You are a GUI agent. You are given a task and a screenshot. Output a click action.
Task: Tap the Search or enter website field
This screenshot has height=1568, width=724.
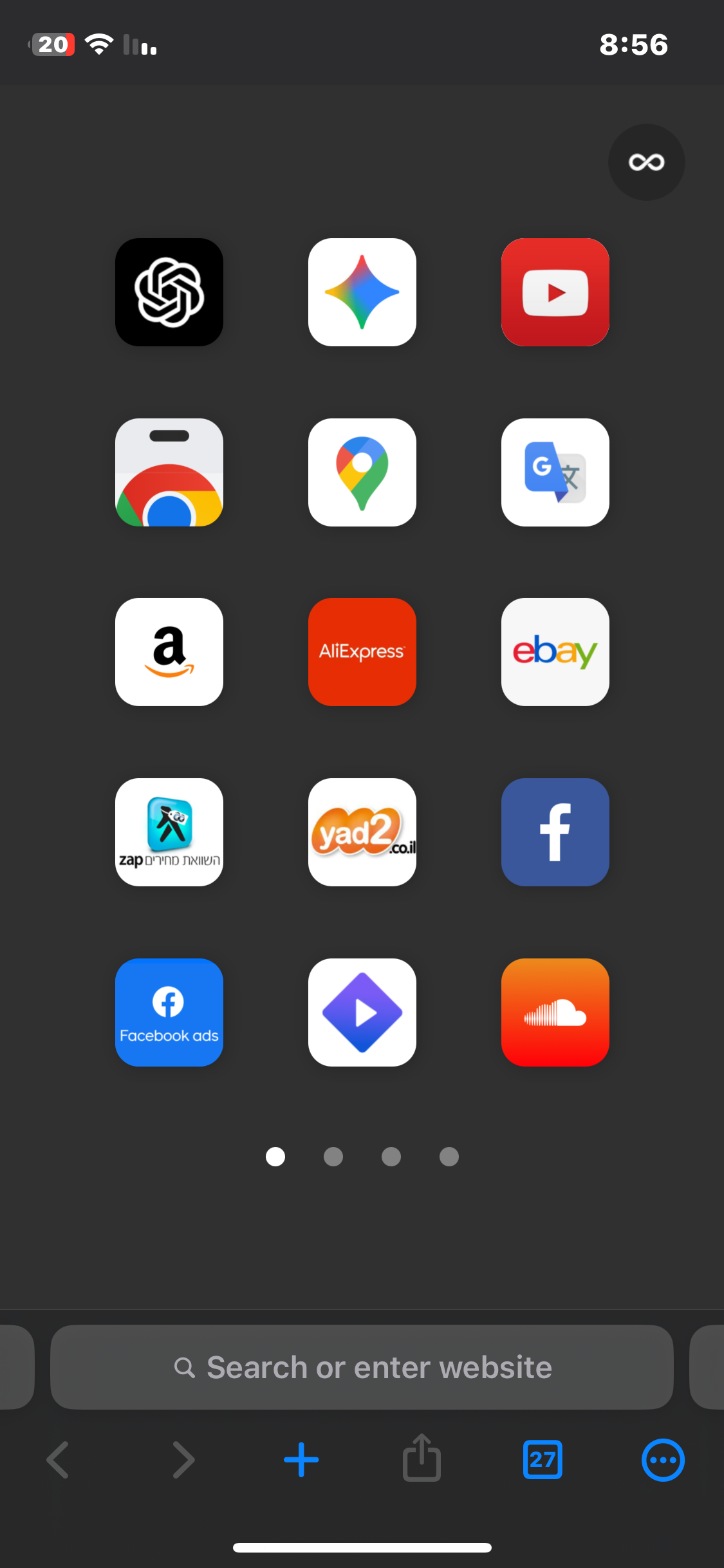click(x=362, y=1367)
